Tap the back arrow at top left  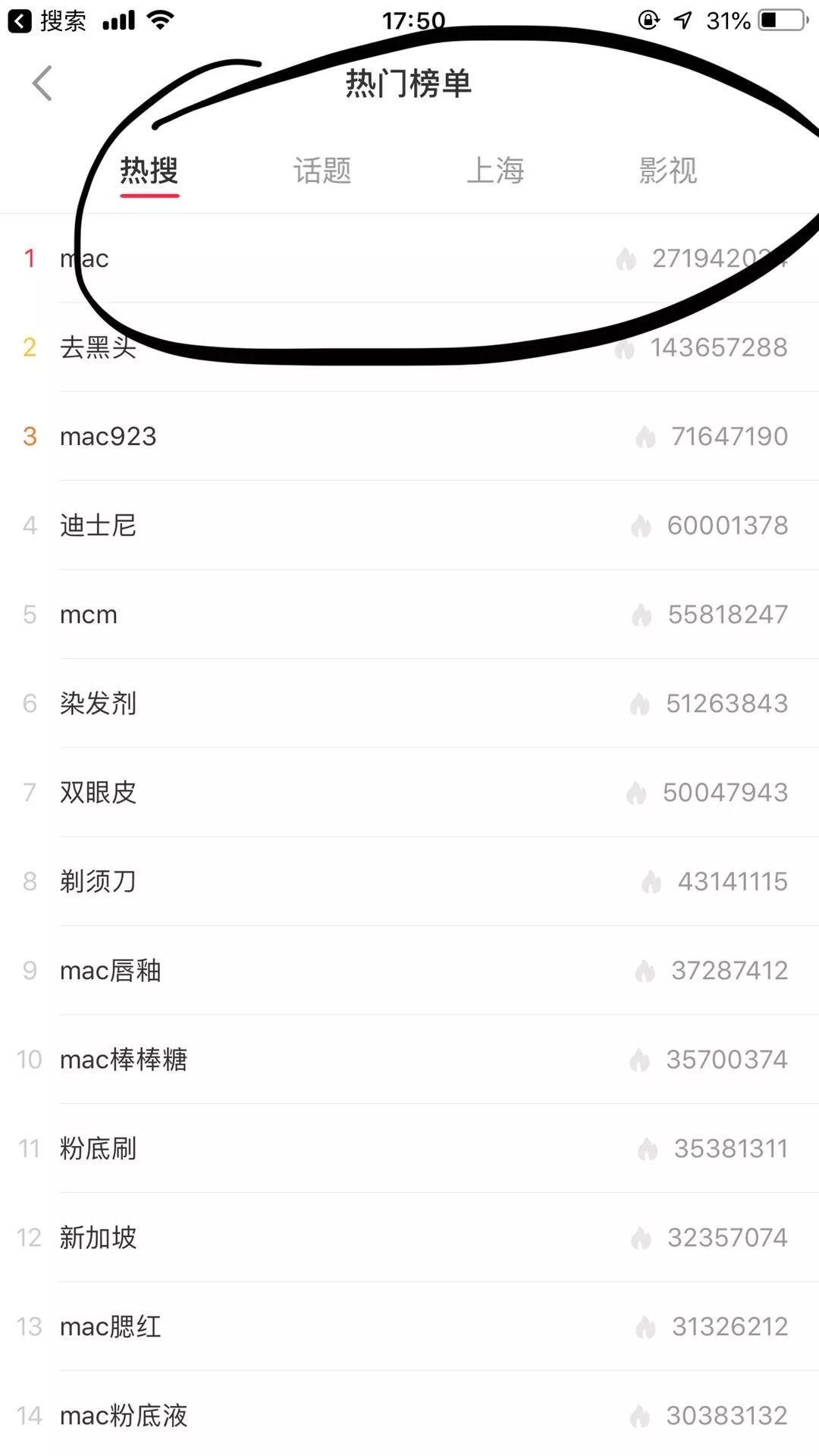[43, 83]
